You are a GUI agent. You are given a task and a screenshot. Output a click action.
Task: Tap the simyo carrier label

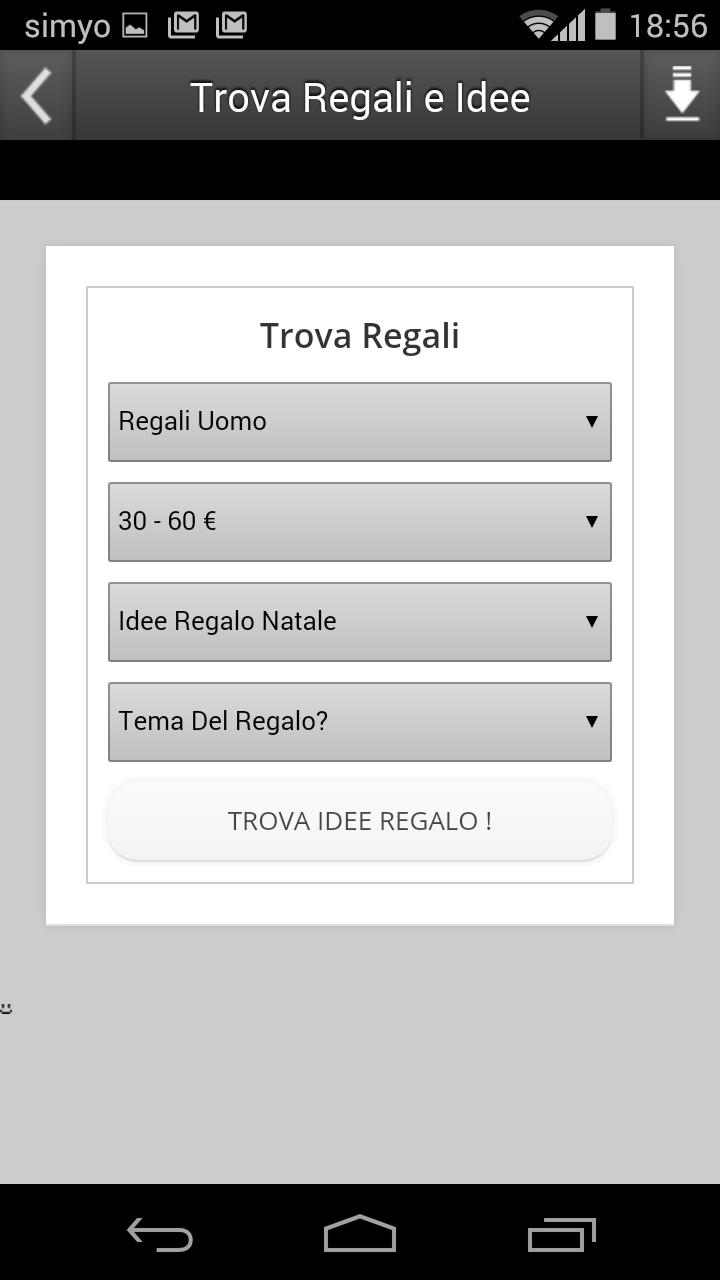tap(66, 25)
